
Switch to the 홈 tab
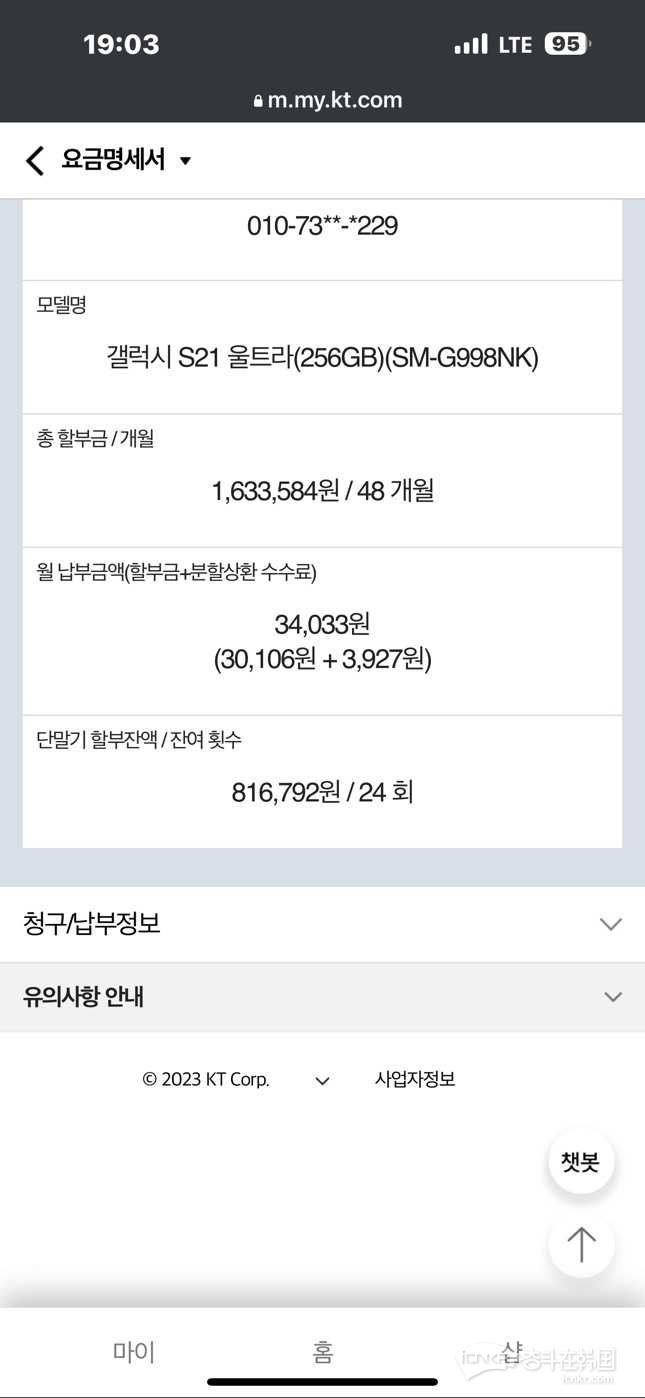[x=322, y=1352]
